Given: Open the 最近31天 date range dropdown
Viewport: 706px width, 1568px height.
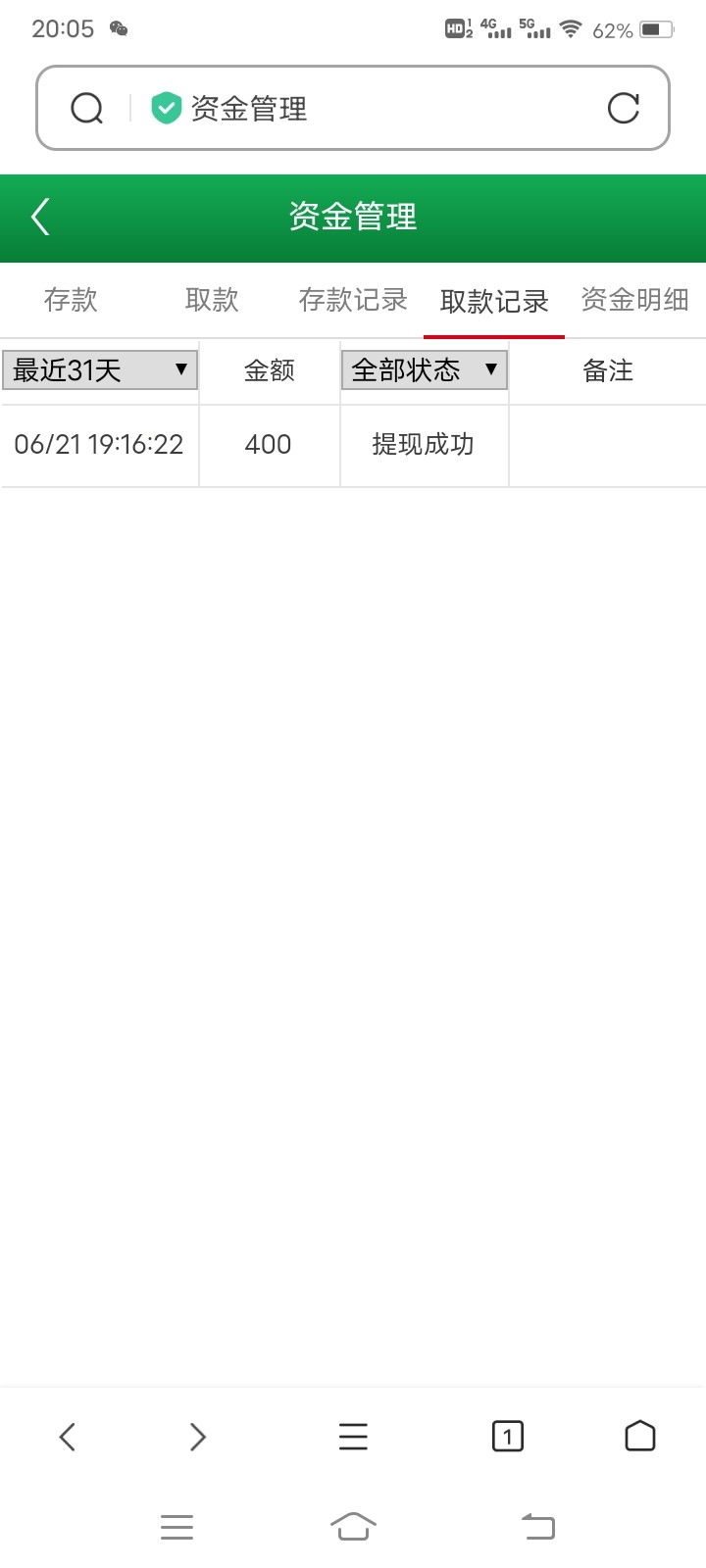Looking at the screenshot, I should 98,370.
